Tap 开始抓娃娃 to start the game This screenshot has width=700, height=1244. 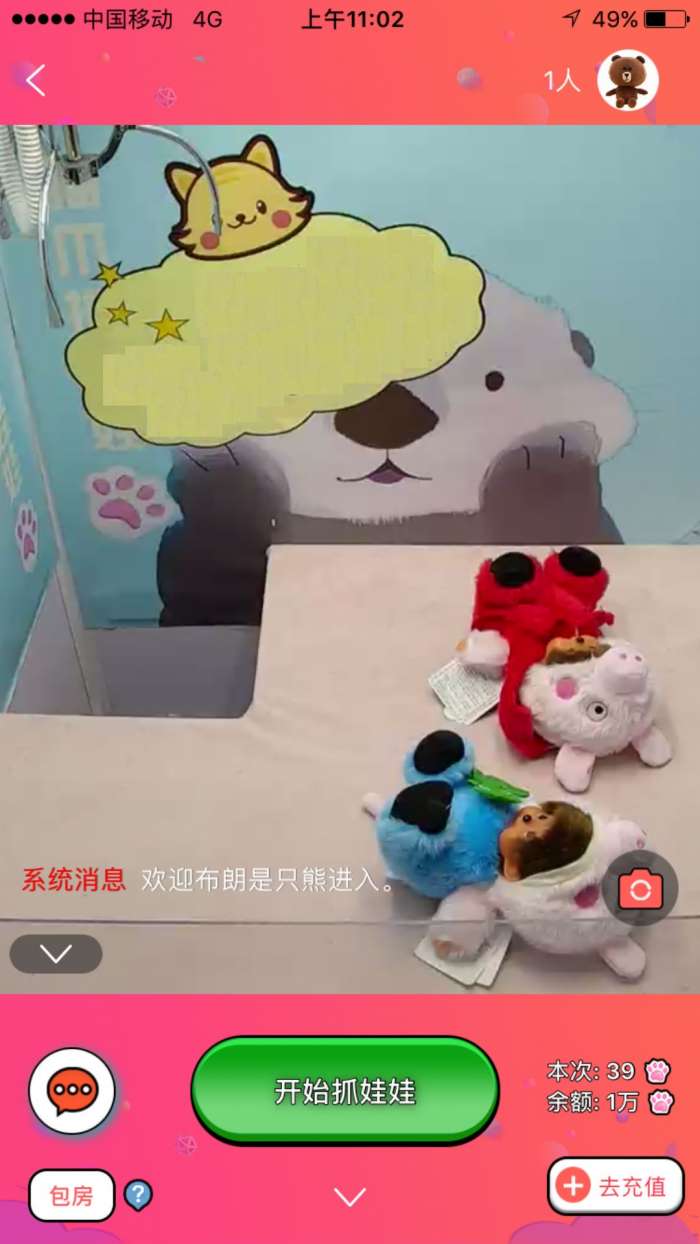pos(345,1090)
